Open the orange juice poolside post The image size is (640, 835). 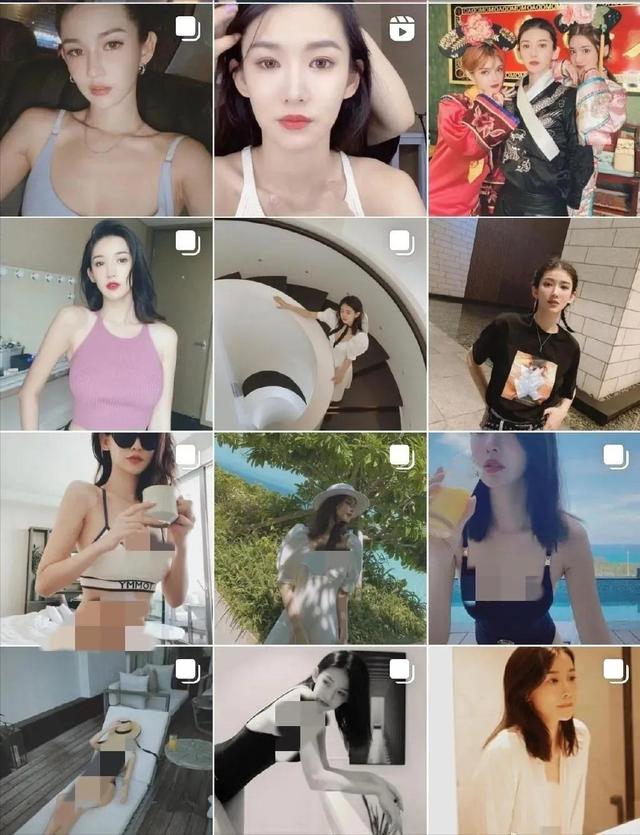[534, 538]
